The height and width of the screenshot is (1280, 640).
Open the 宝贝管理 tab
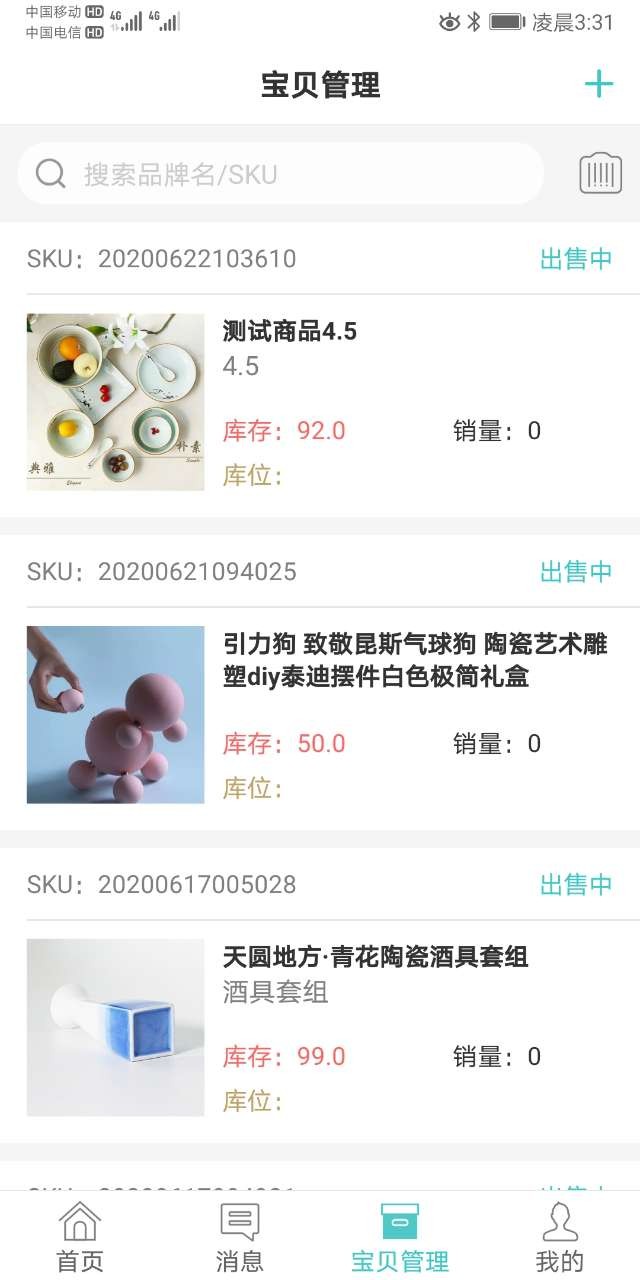coord(400,1237)
